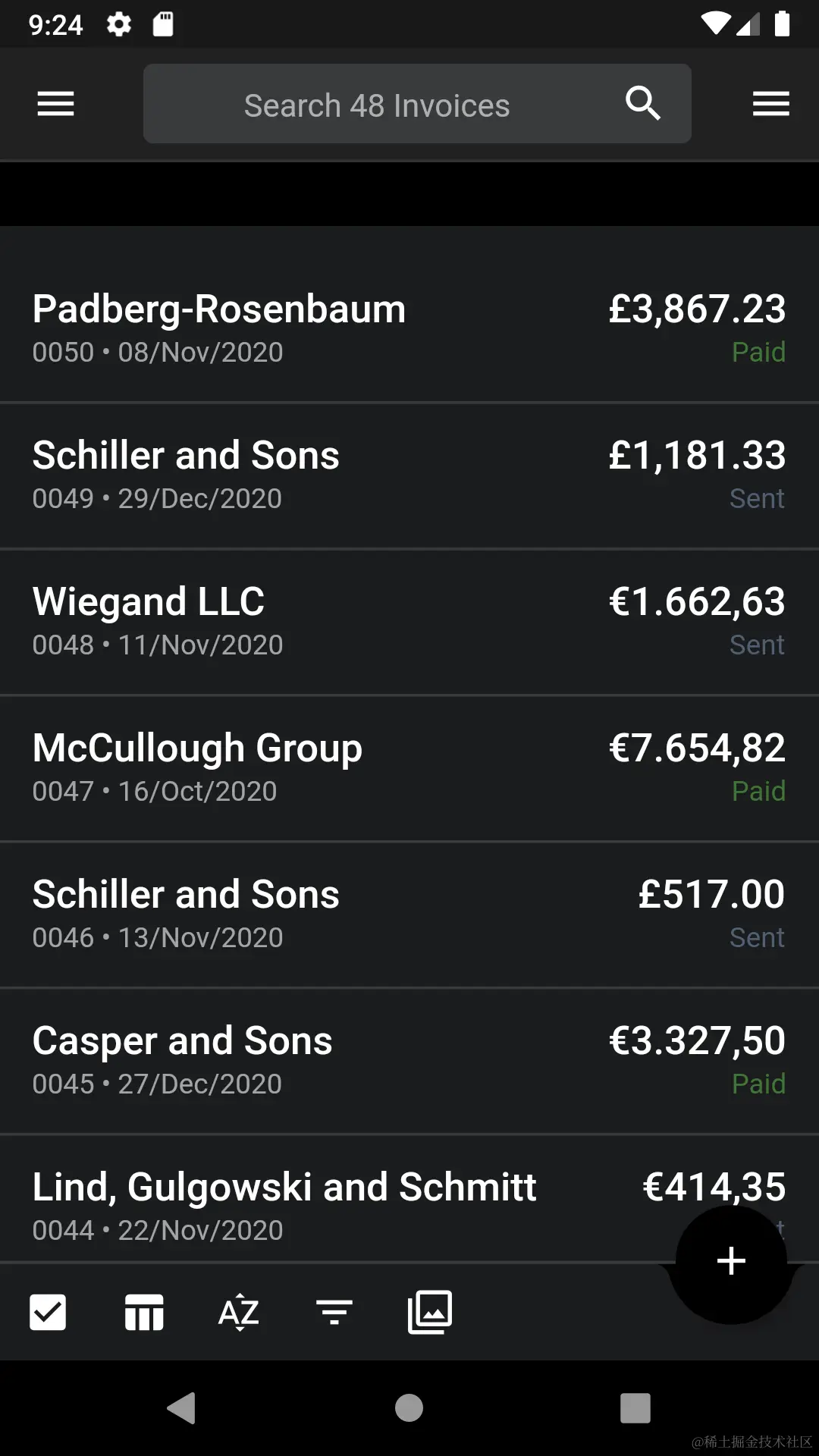Image resolution: width=819 pixels, height=1456 pixels.
Task: Open McCullough Group invoice 0047
Action: (303, 767)
